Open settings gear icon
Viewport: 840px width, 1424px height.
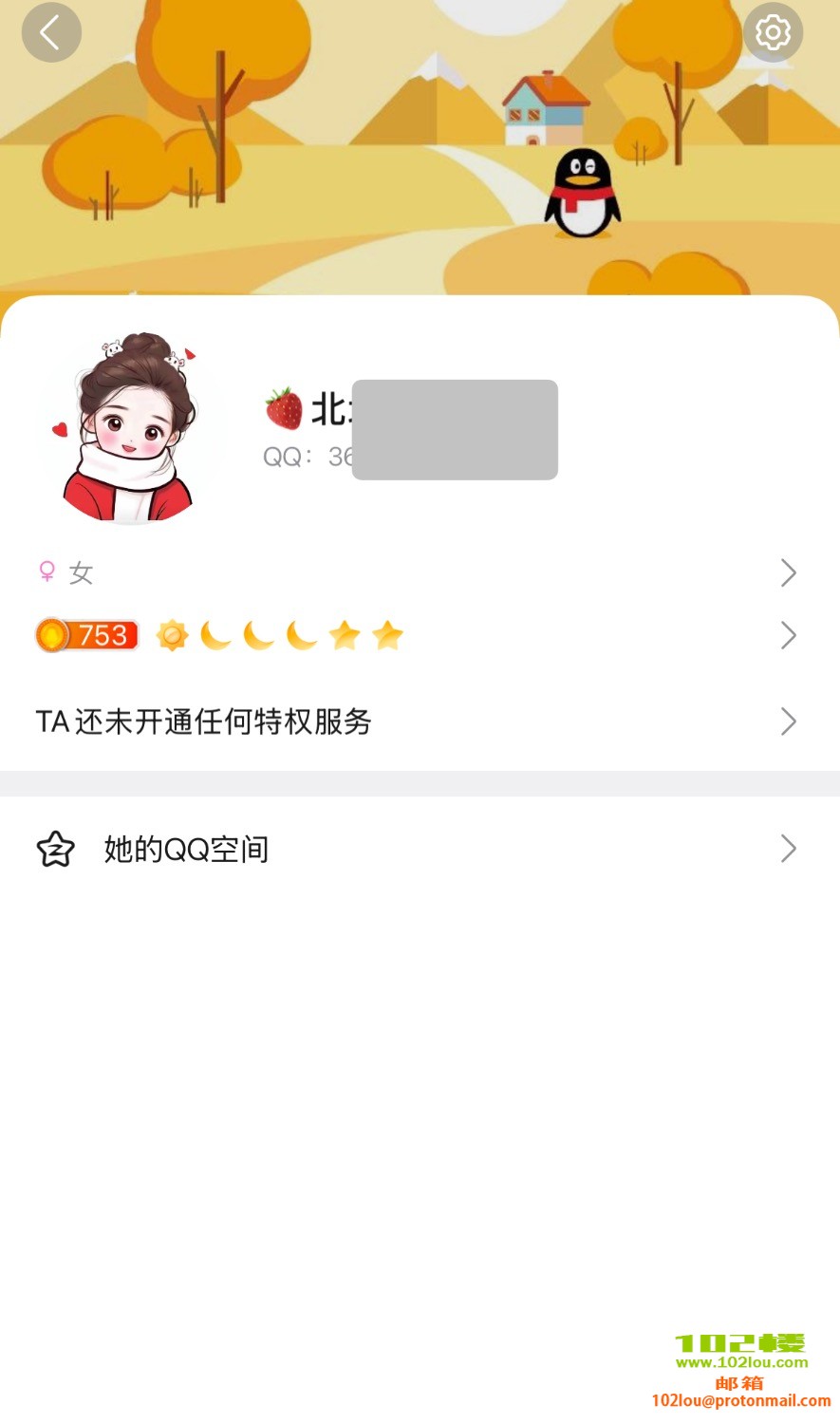coord(773,33)
